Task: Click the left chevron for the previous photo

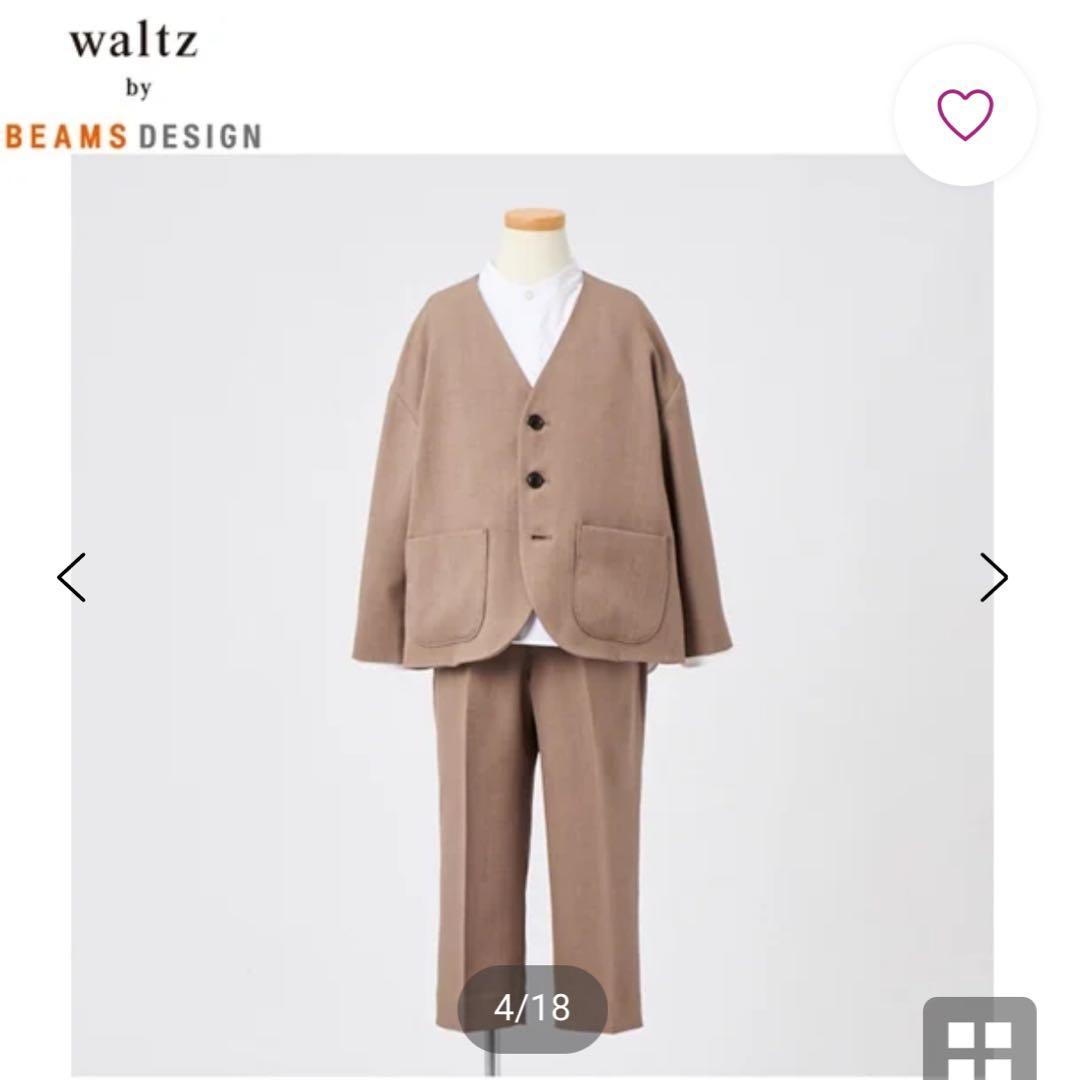Action: tap(70, 576)
